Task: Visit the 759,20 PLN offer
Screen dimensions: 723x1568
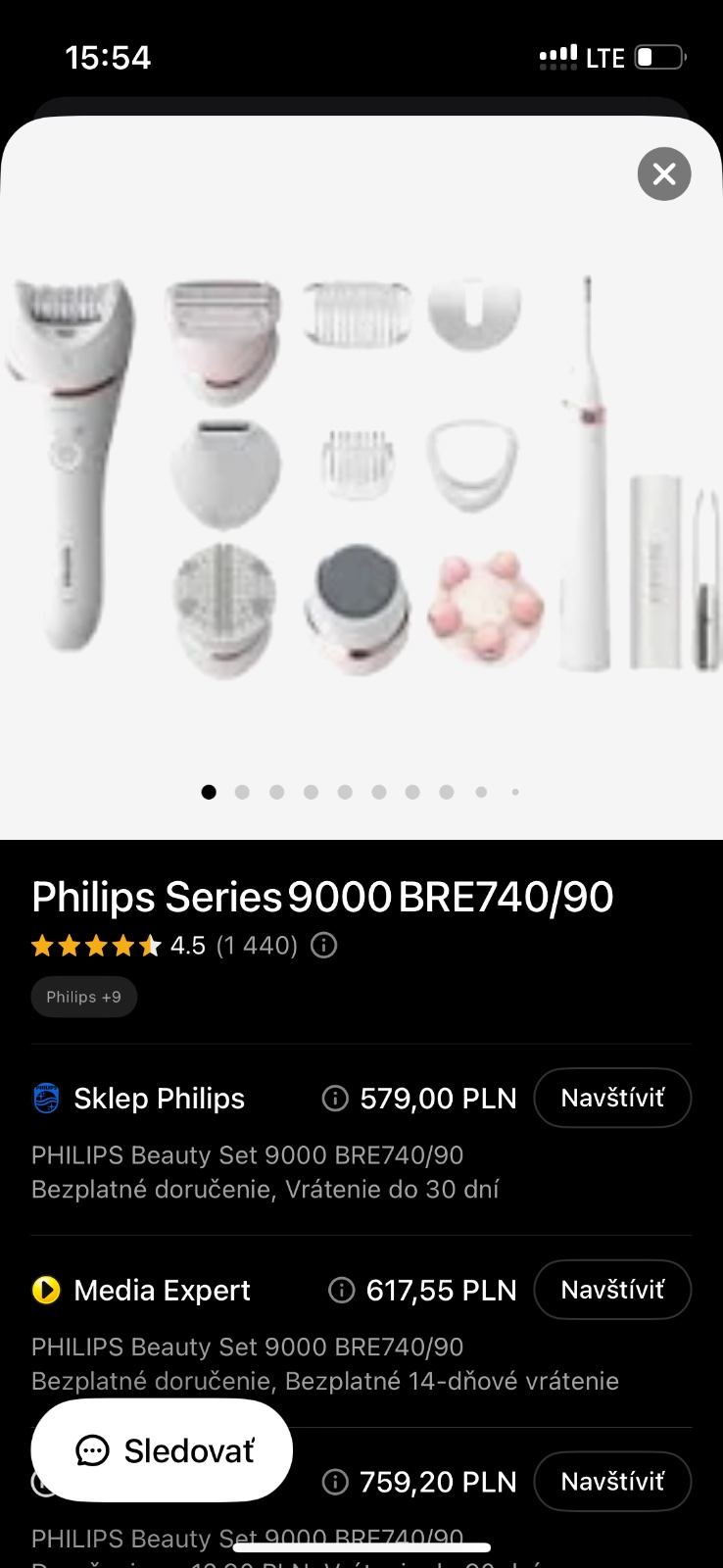Action: click(612, 1481)
